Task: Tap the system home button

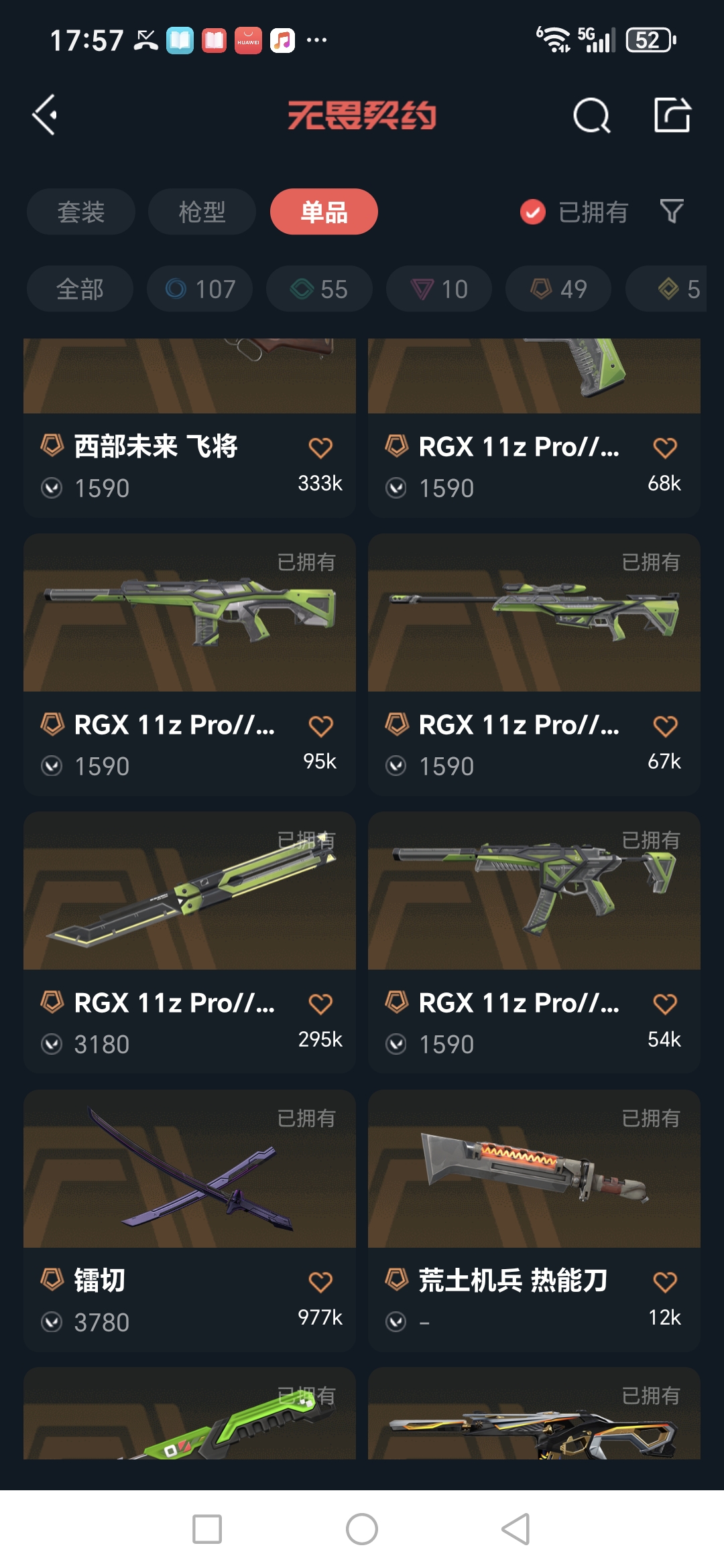Action: tap(362, 1529)
